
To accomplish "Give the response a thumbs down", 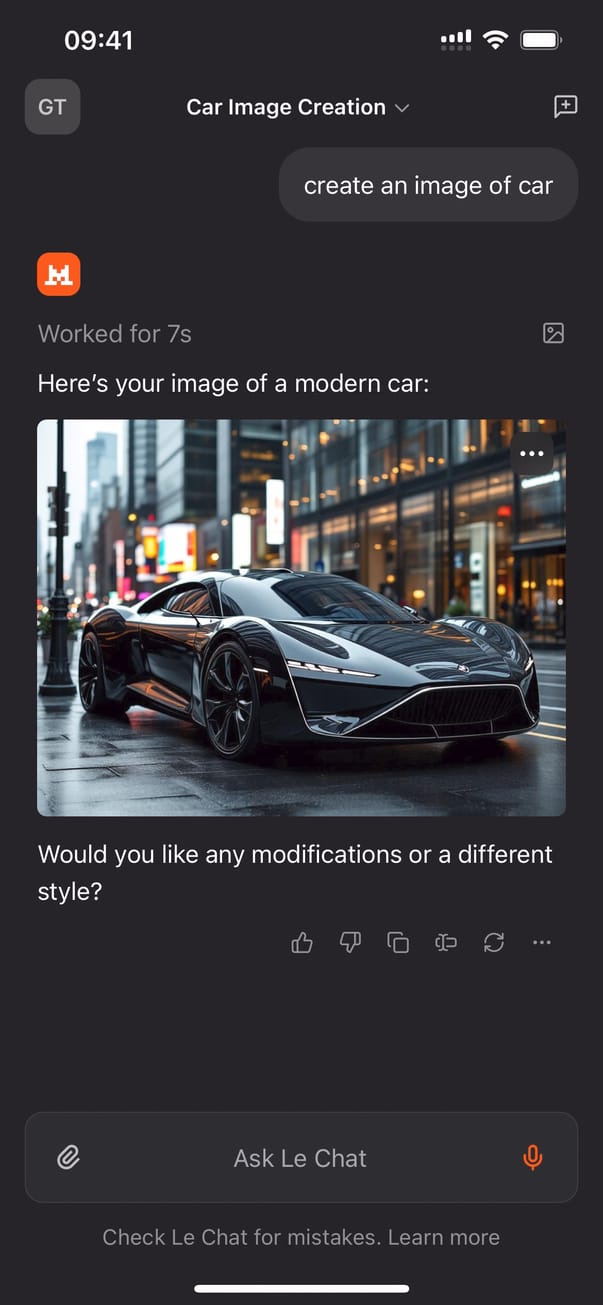I will pos(350,942).
